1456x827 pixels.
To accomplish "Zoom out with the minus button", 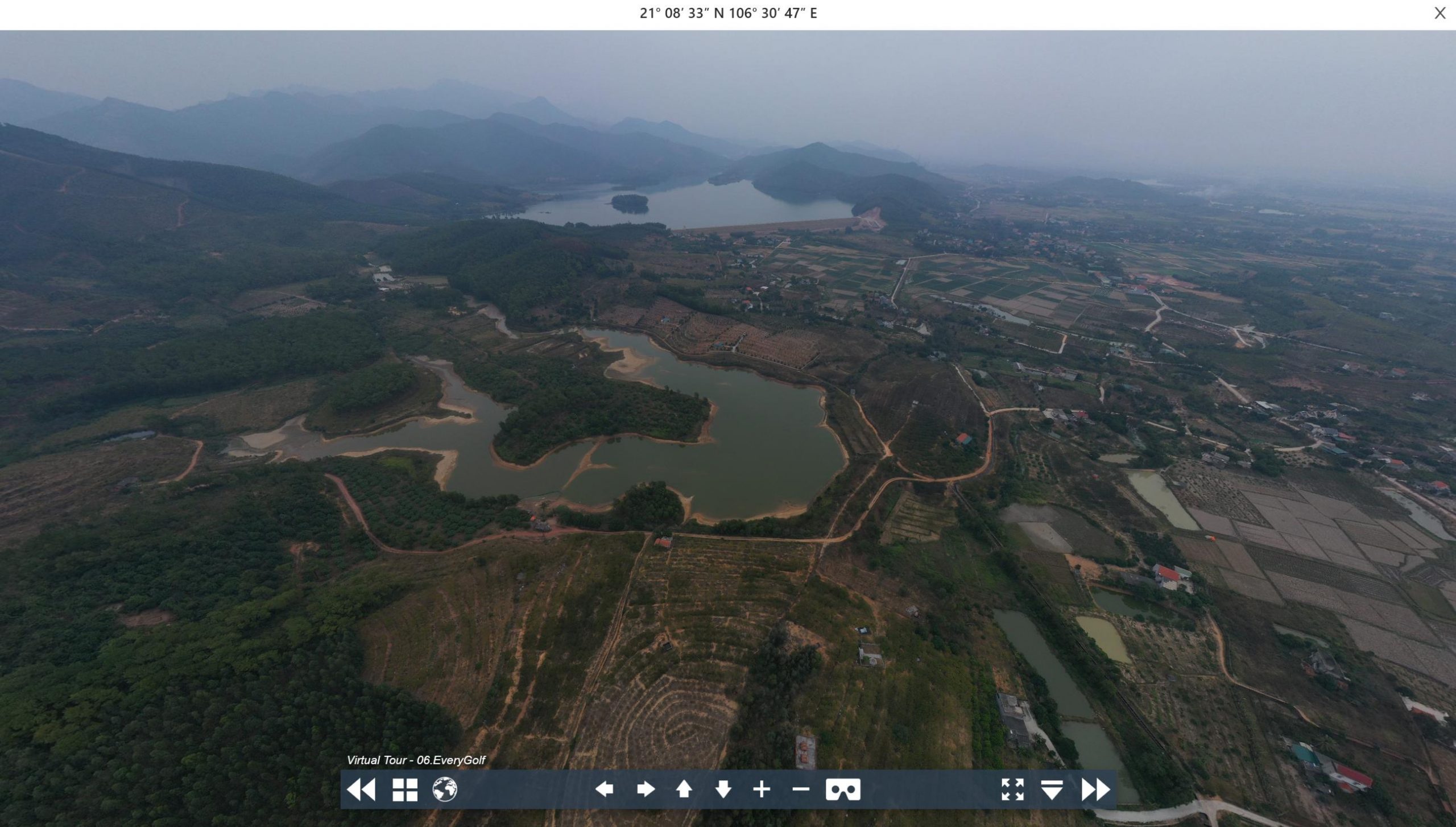I will point(801,789).
